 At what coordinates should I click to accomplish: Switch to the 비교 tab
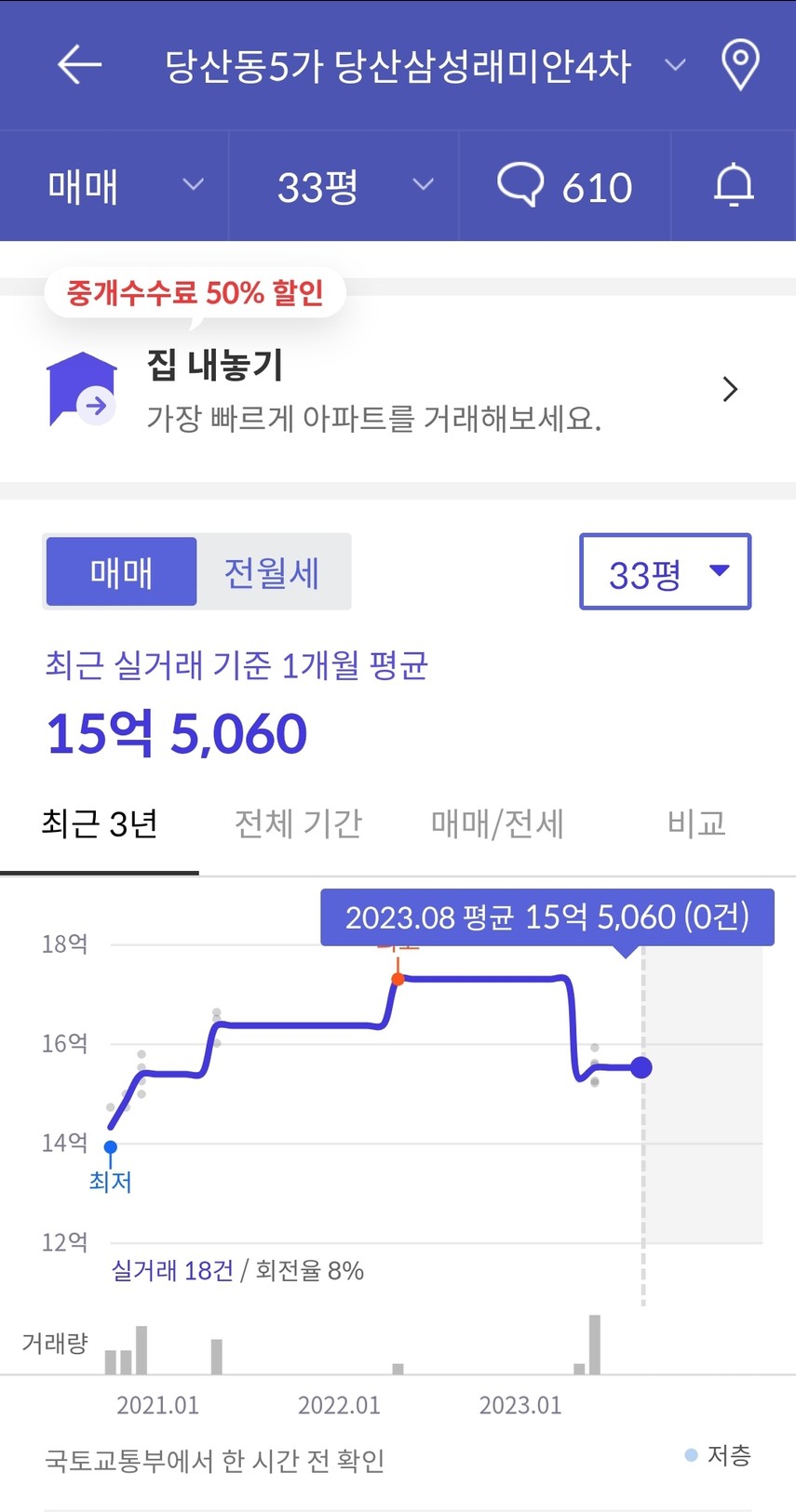696,825
